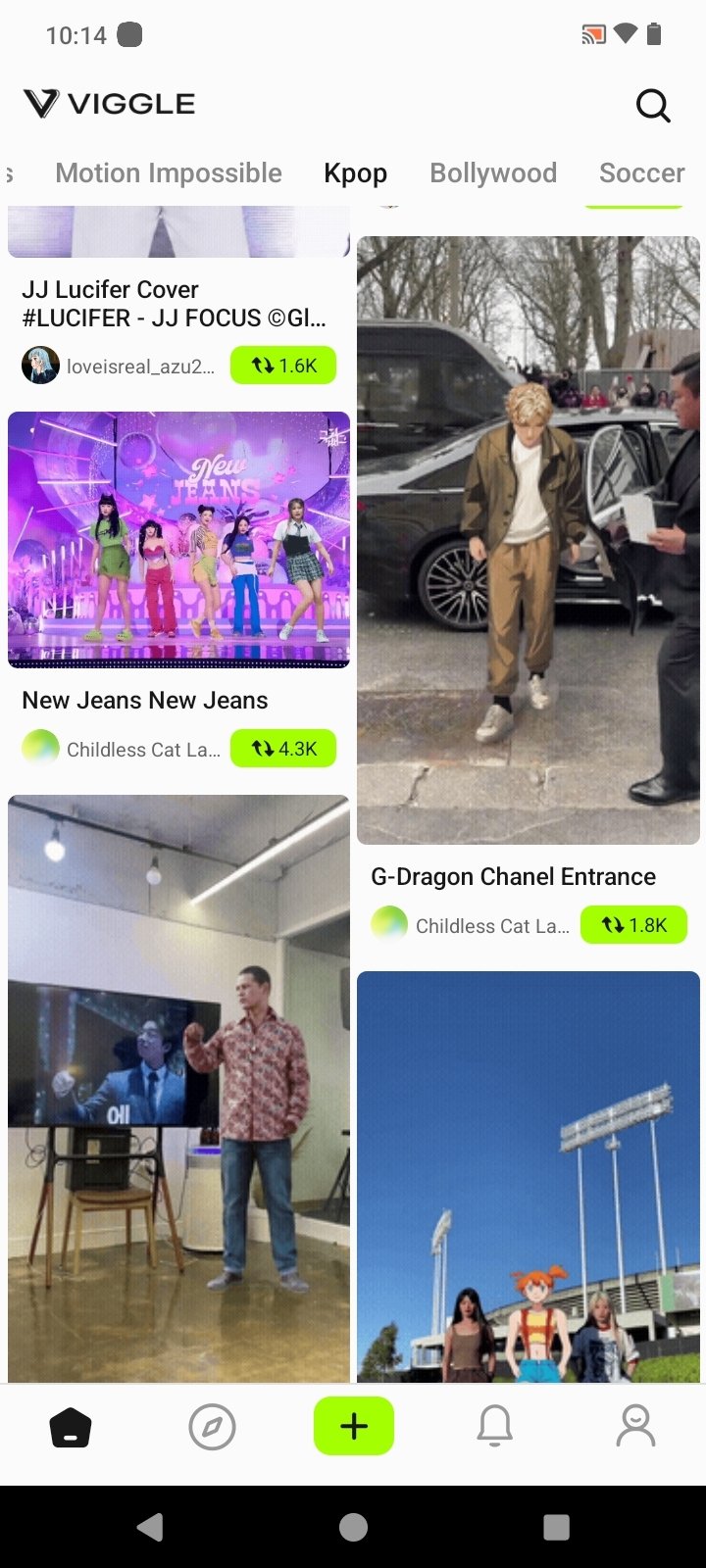Tap the 1.8K remix button on G-Dragon

pos(633,925)
